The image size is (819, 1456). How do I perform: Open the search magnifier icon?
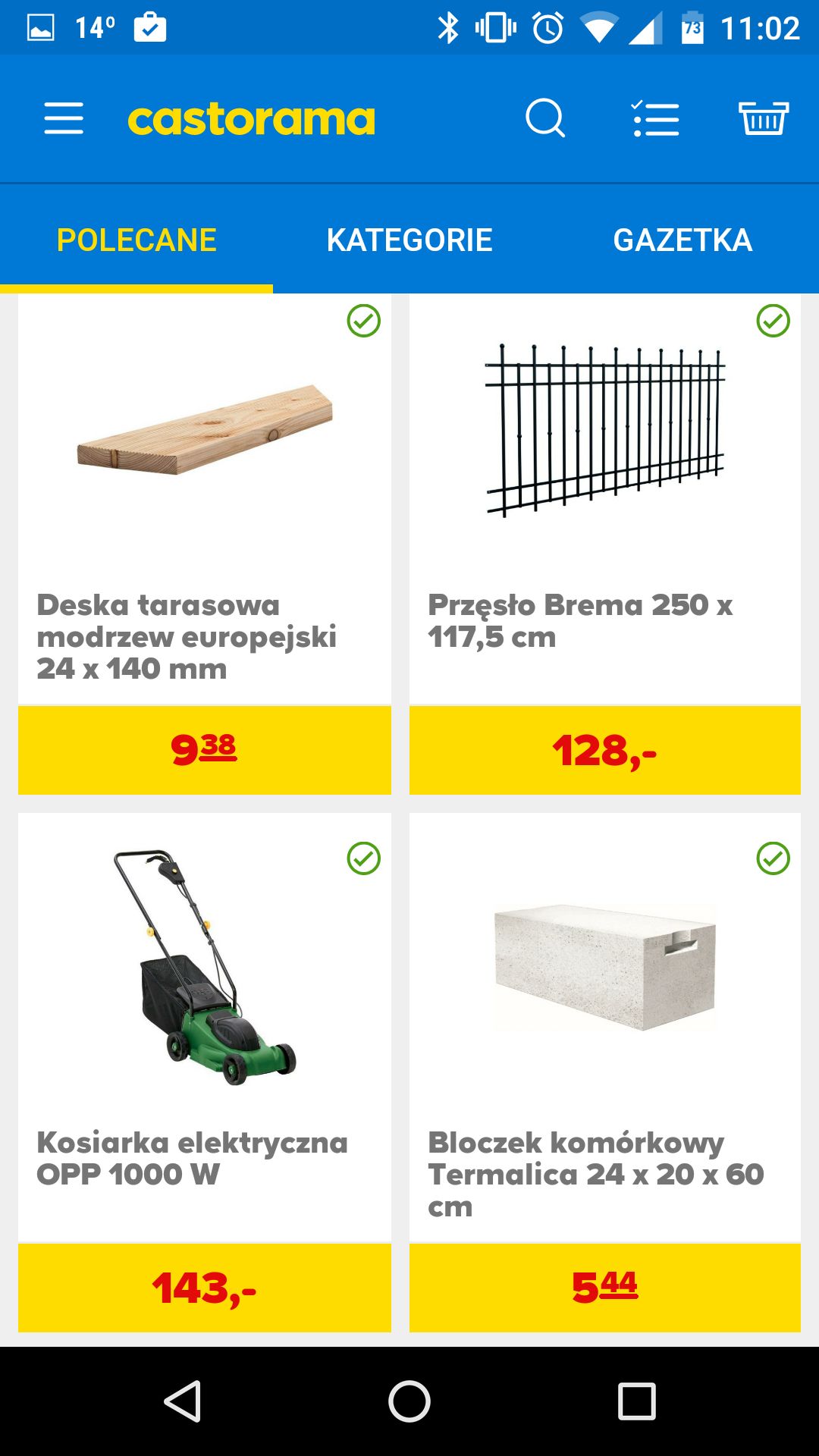(545, 118)
